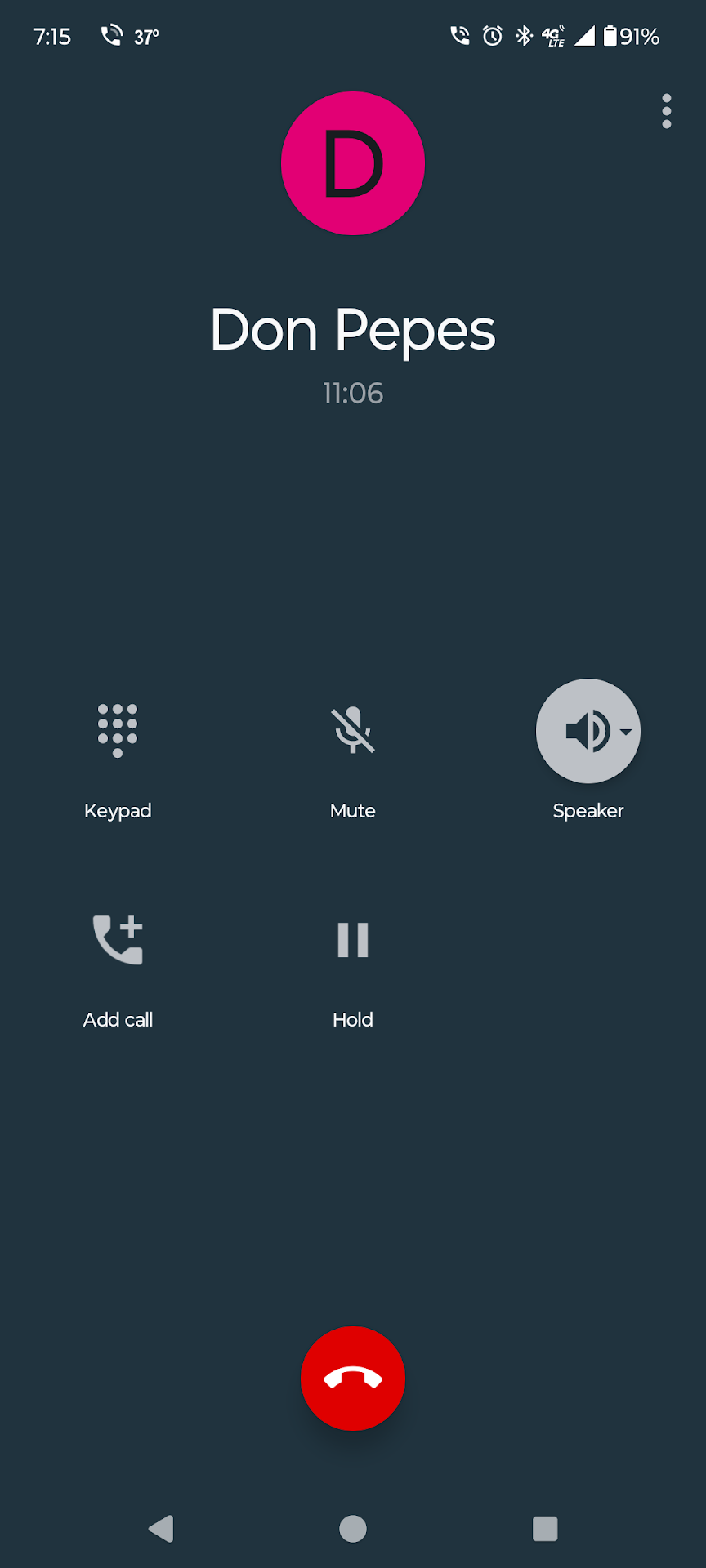Mute the microphone
This screenshot has height=1568, width=706.
[x=353, y=731]
